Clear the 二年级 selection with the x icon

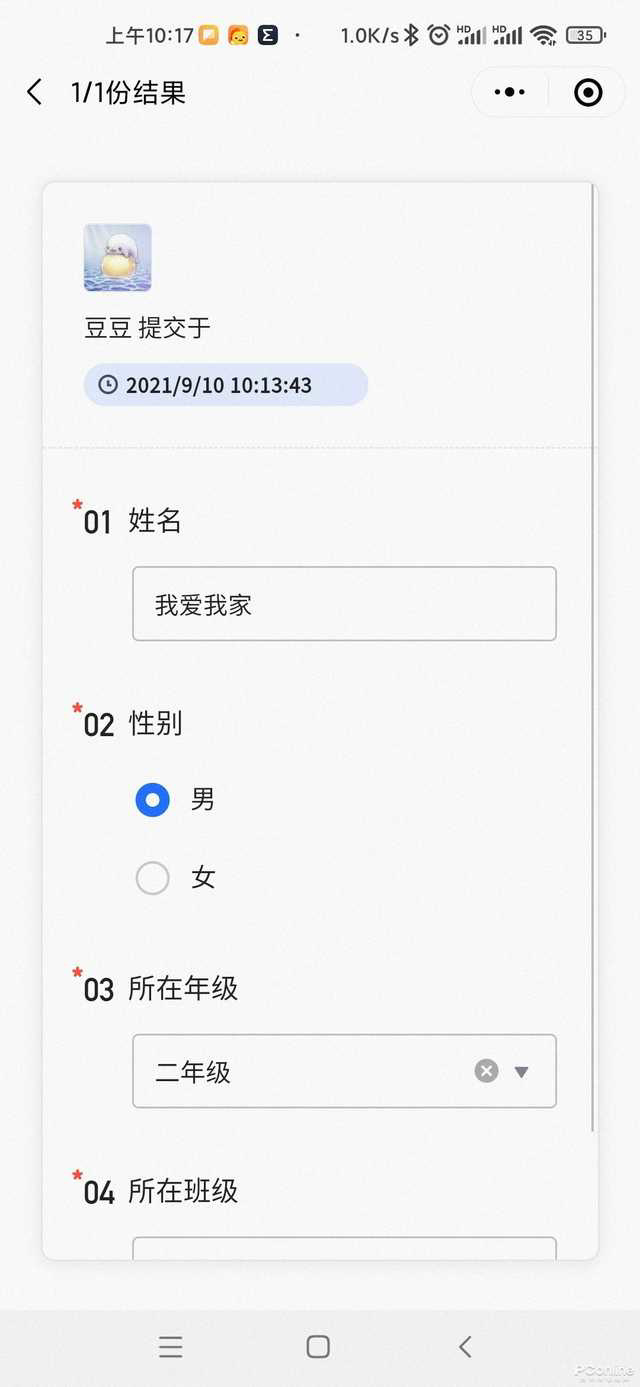[486, 1071]
